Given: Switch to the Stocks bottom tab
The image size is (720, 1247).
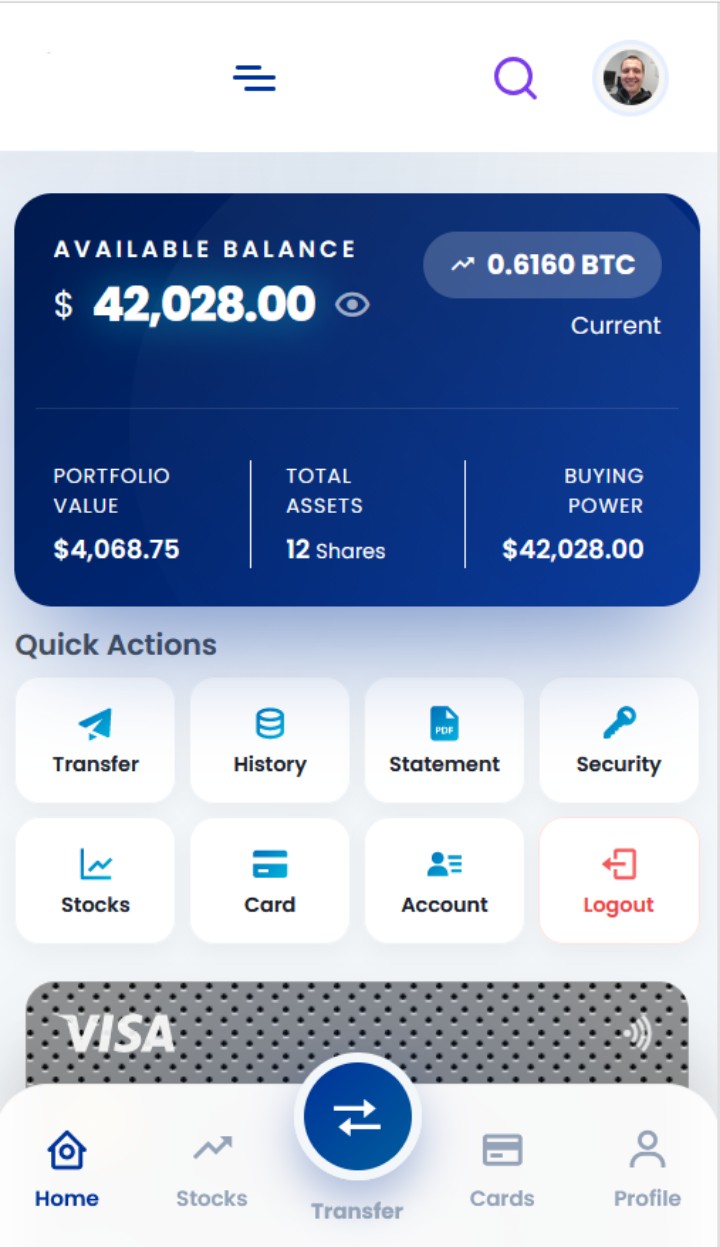Looking at the screenshot, I should (x=212, y=1170).
